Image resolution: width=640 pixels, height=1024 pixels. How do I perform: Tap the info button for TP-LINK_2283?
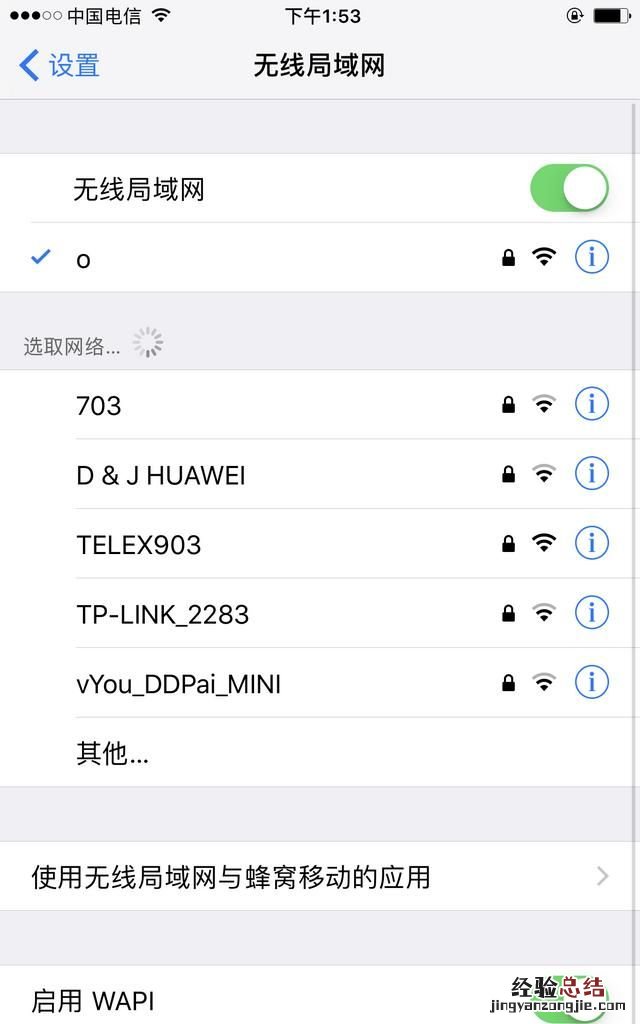591,613
